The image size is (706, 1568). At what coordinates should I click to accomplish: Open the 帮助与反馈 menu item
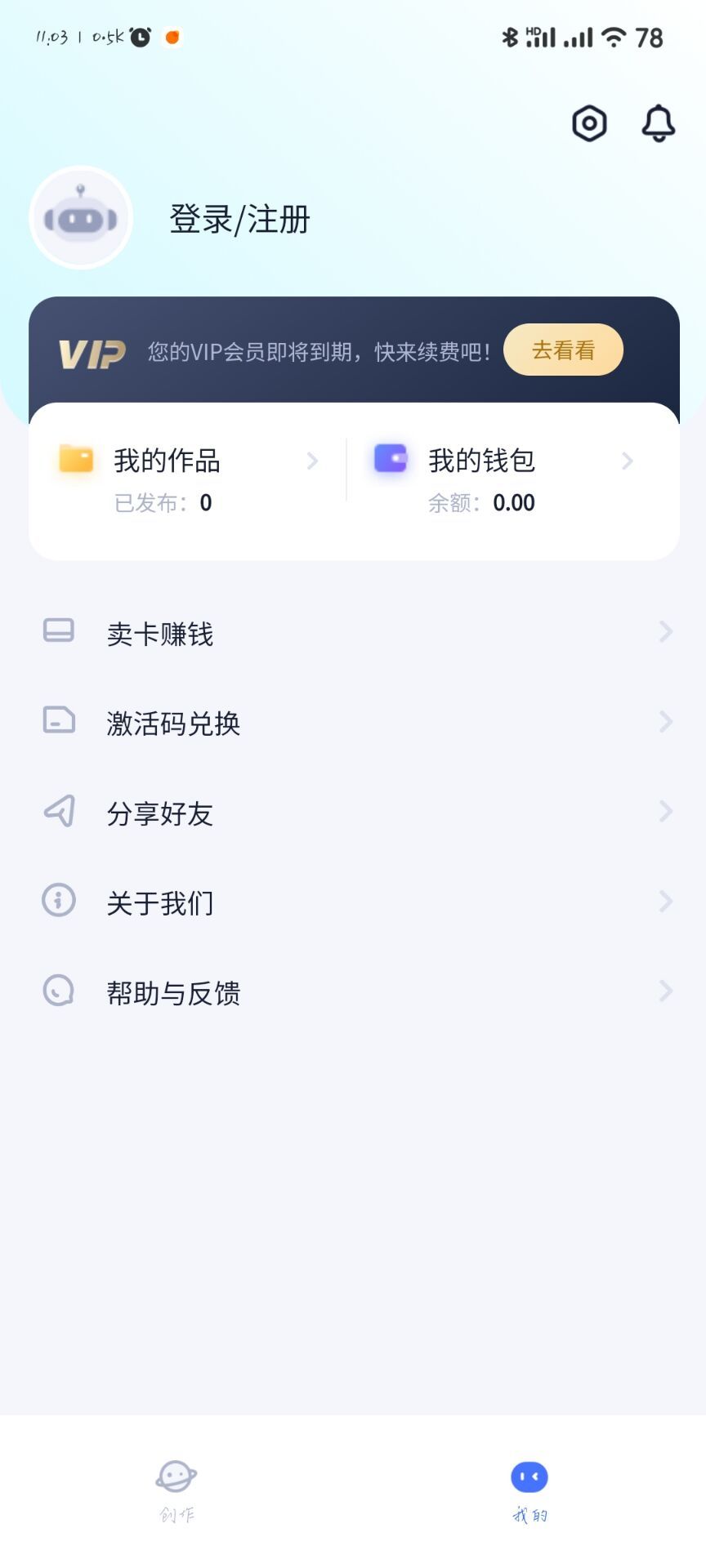pos(173,992)
